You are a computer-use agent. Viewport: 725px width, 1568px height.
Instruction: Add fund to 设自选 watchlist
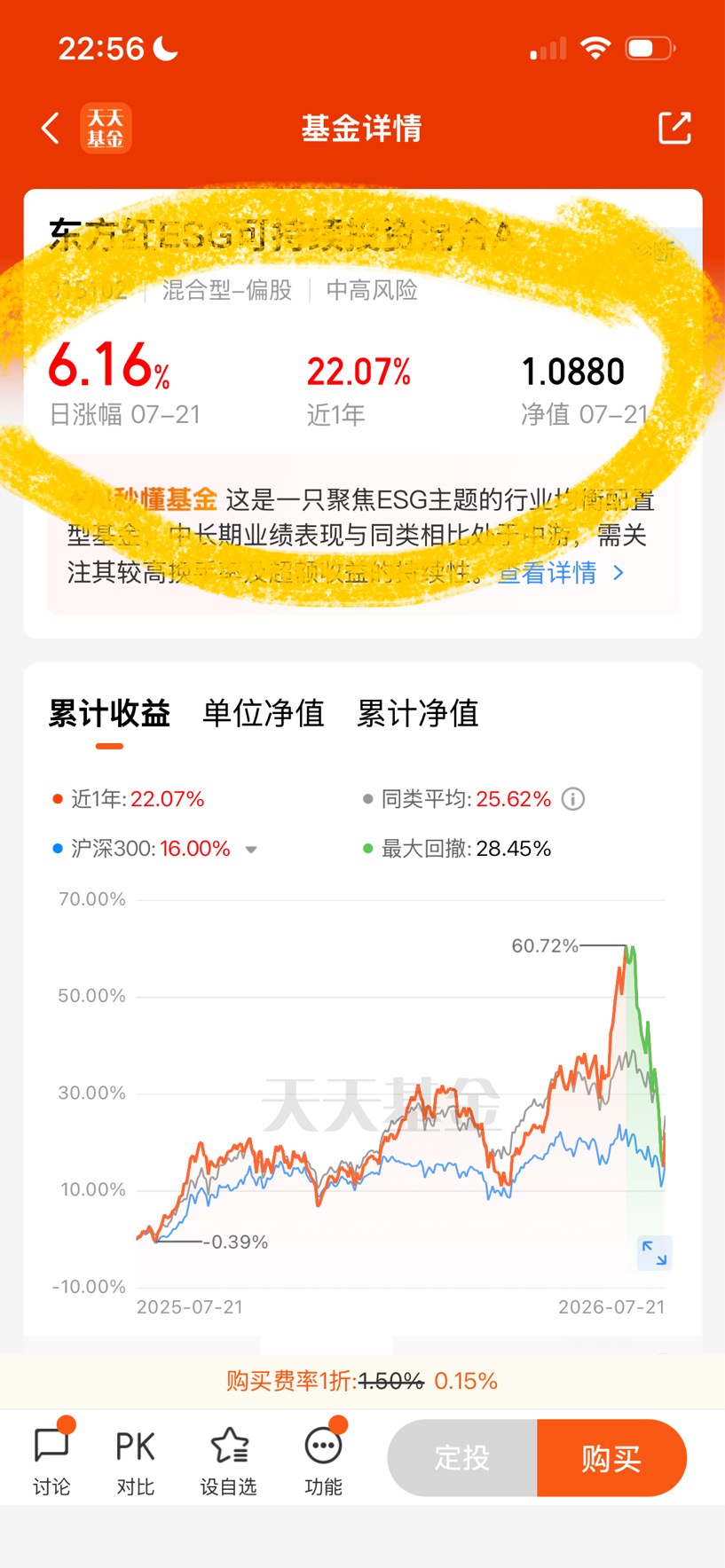pos(229,1458)
